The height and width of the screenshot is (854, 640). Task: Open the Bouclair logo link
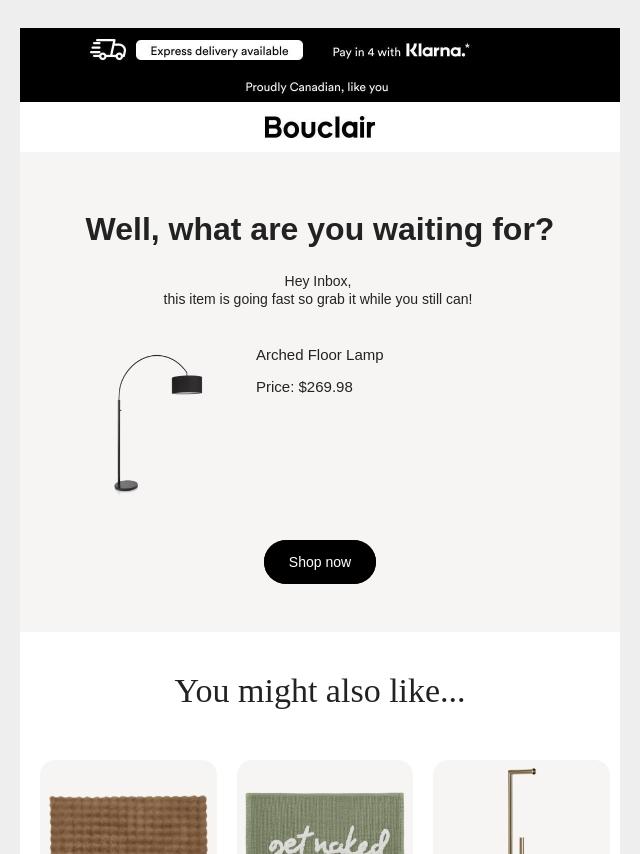click(x=320, y=127)
